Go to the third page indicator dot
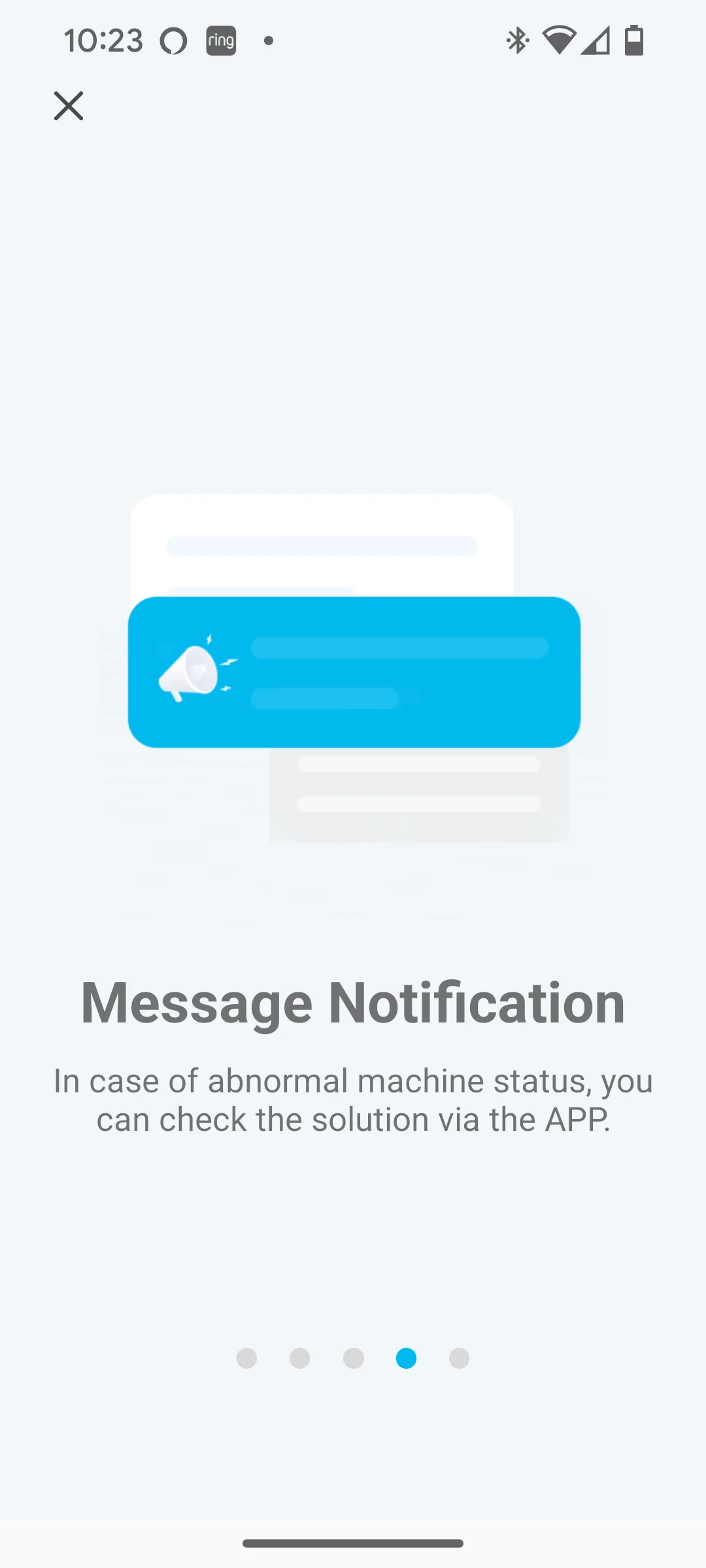 coord(353,1358)
